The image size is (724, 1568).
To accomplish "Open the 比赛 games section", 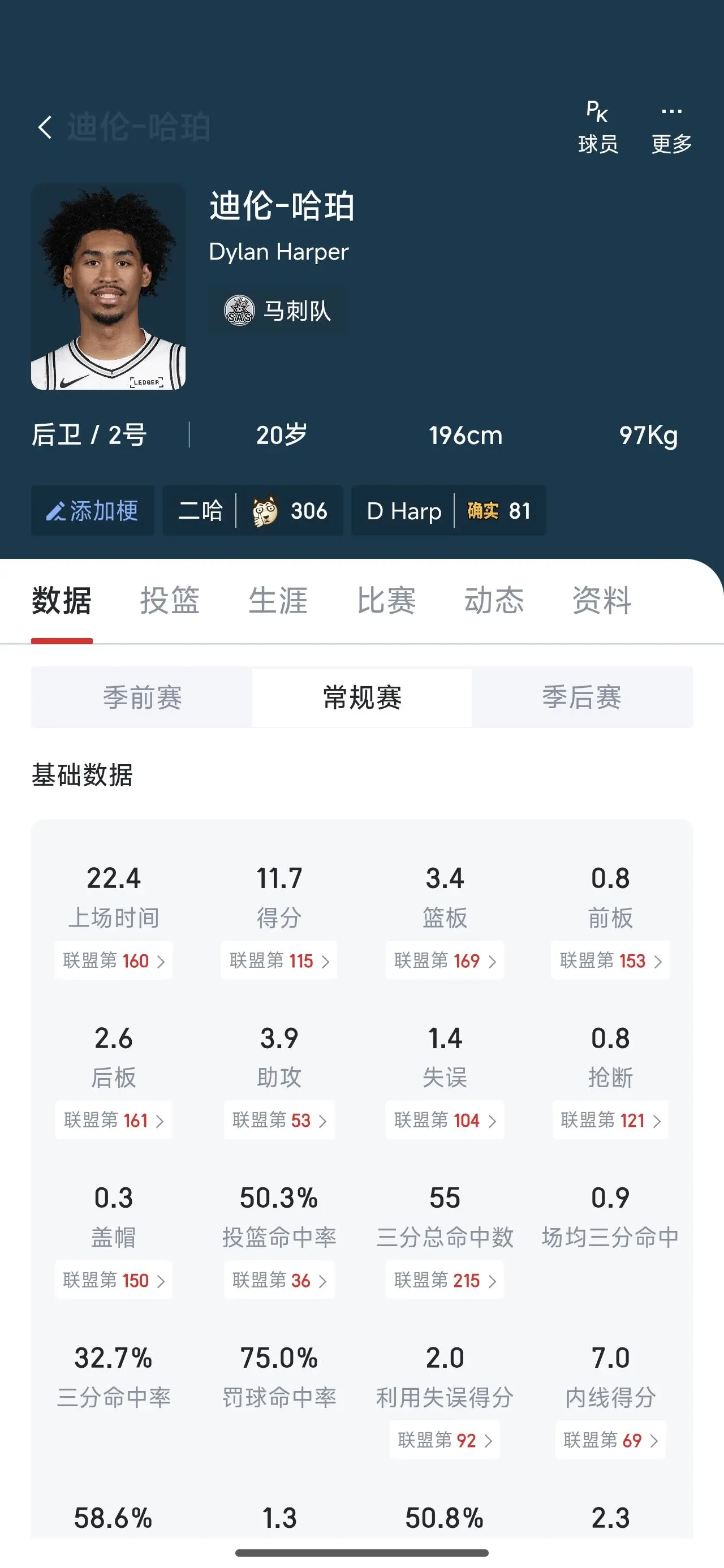I will [x=387, y=601].
